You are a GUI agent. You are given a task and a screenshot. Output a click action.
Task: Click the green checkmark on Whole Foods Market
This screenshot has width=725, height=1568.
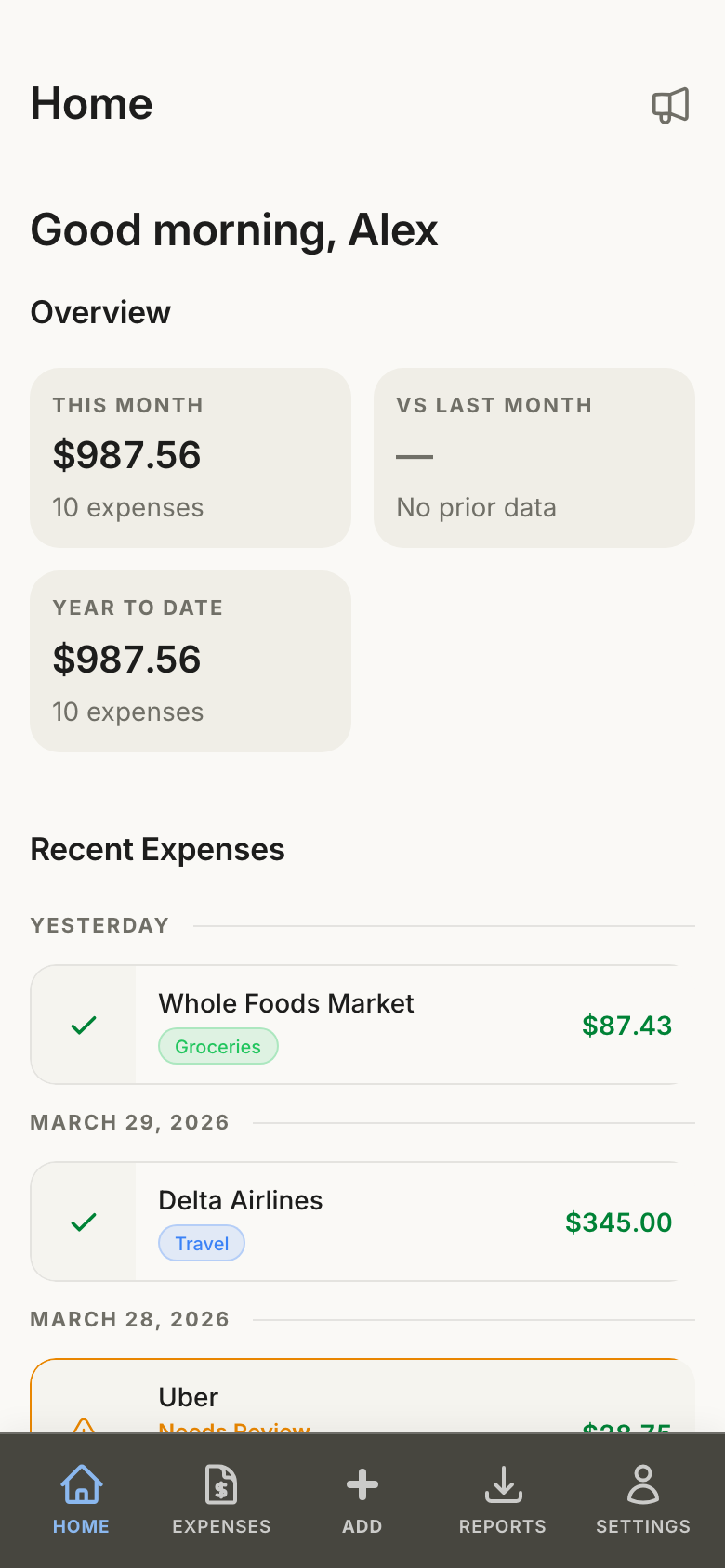[x=83, y=1025]
